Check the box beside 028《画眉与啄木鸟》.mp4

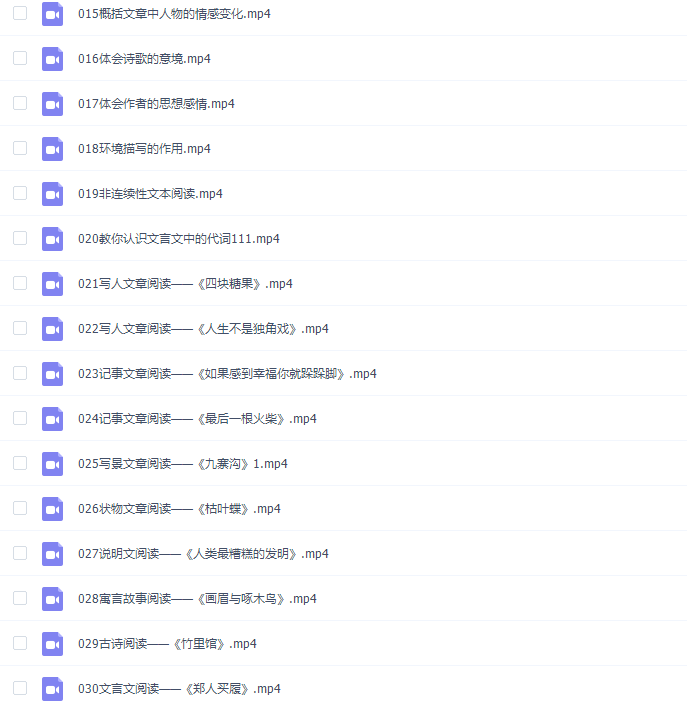pos(20,598)
